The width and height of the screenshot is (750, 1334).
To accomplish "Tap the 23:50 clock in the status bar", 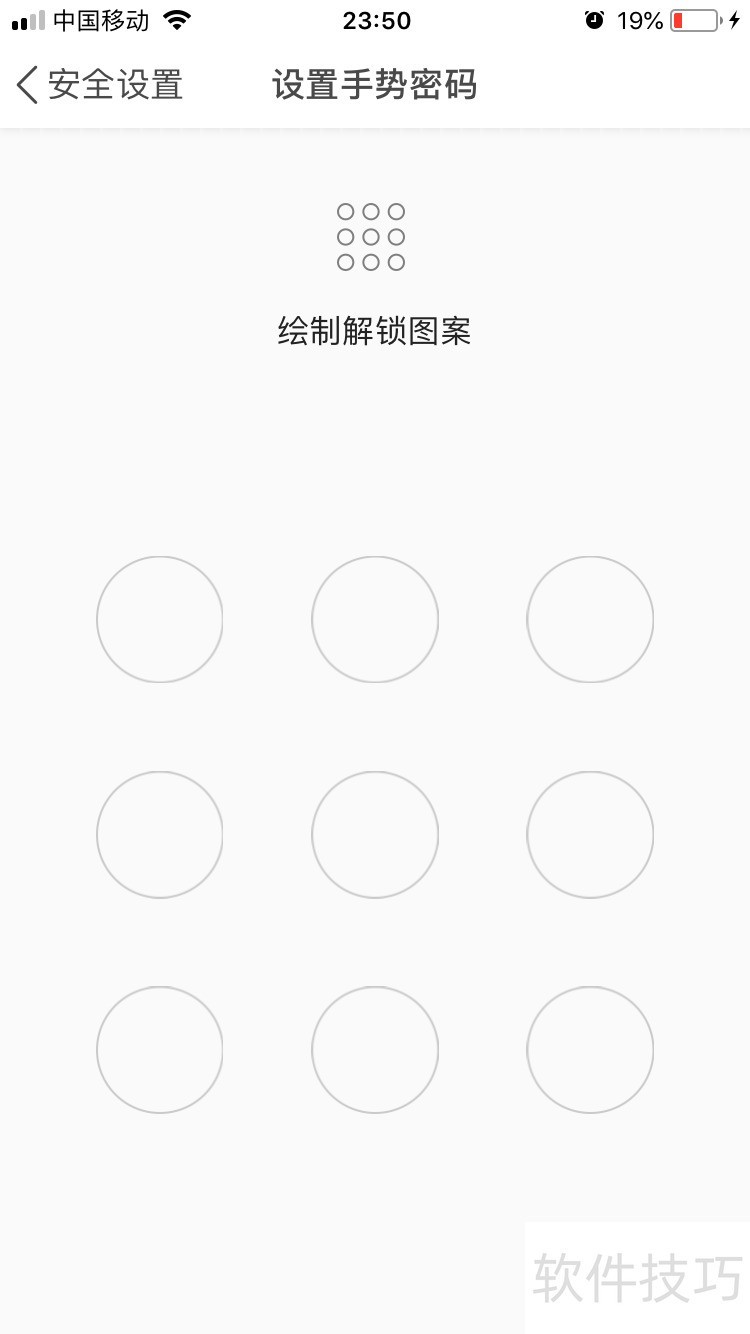I will tap(375, 20).
